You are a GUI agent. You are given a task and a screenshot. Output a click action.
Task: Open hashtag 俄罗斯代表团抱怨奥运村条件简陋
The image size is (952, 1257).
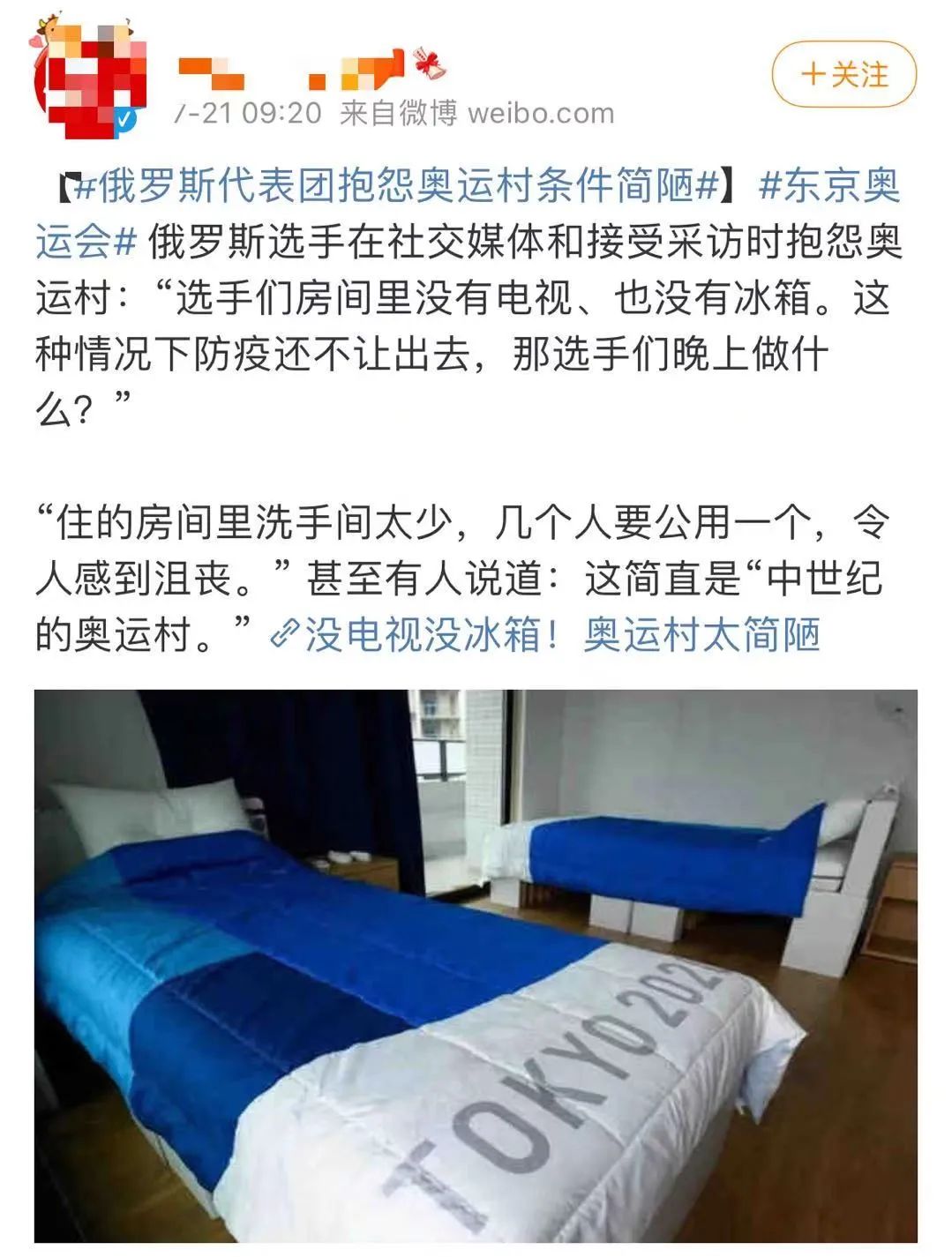[397, 186]
